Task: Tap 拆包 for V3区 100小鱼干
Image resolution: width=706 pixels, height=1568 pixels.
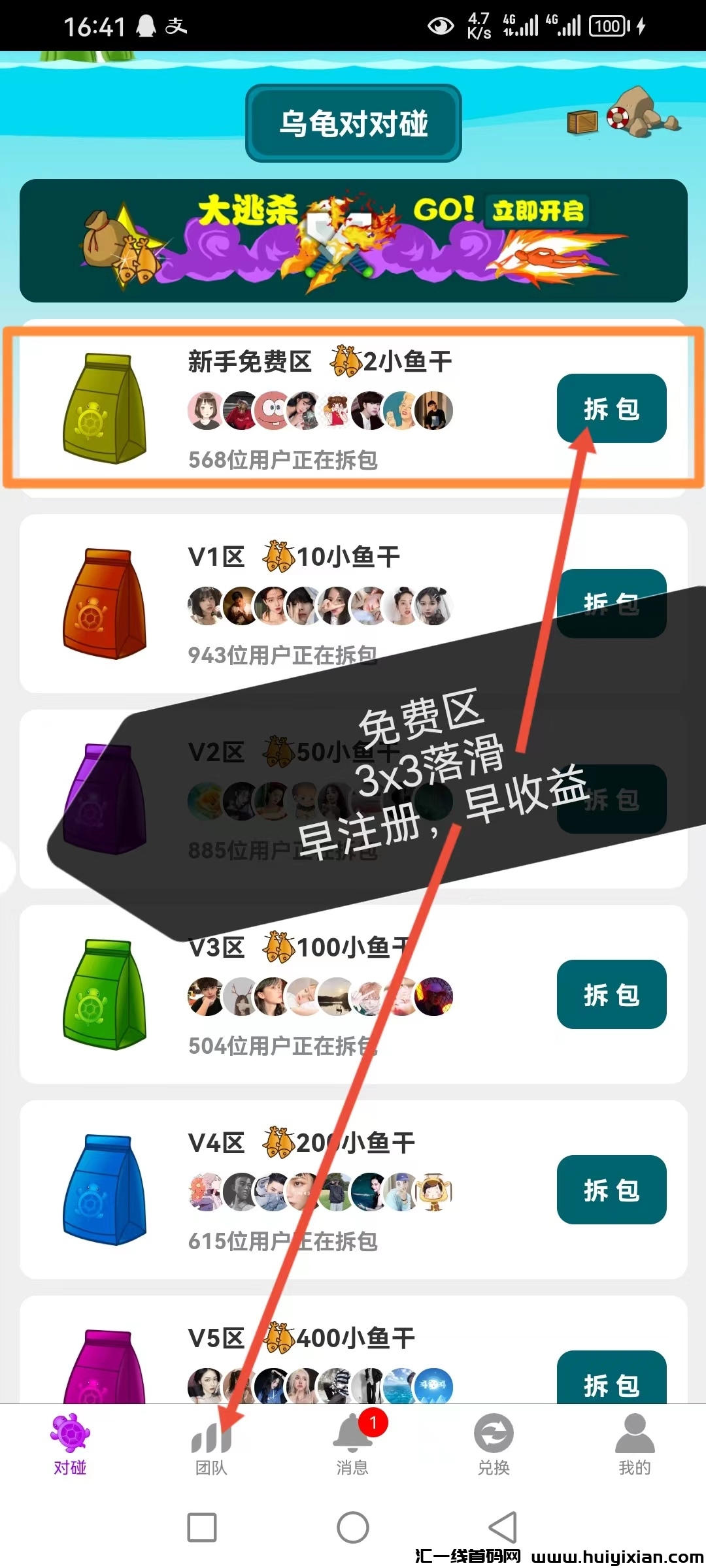Action: click(x=611, y=994)
